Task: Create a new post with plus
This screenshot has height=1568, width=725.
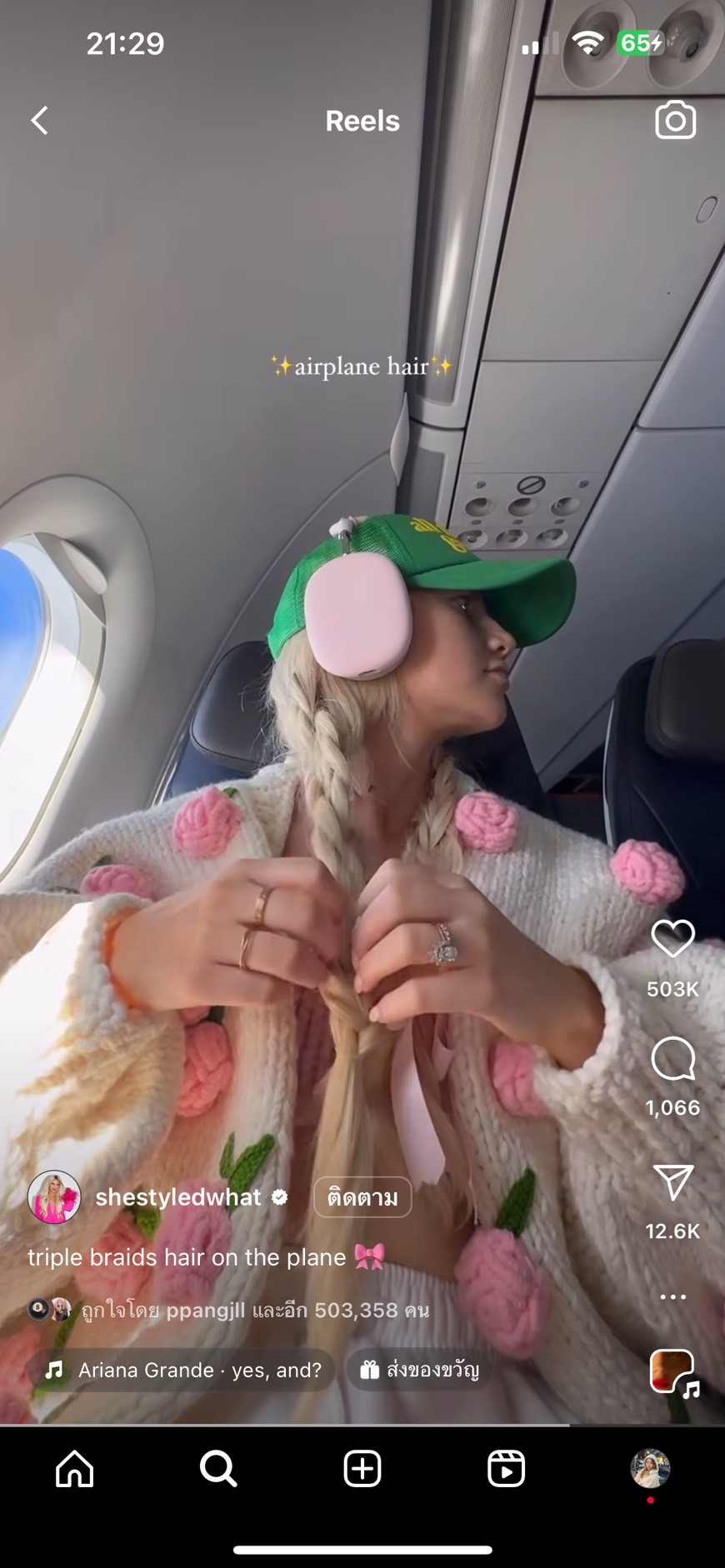Action: [362, 1468]
